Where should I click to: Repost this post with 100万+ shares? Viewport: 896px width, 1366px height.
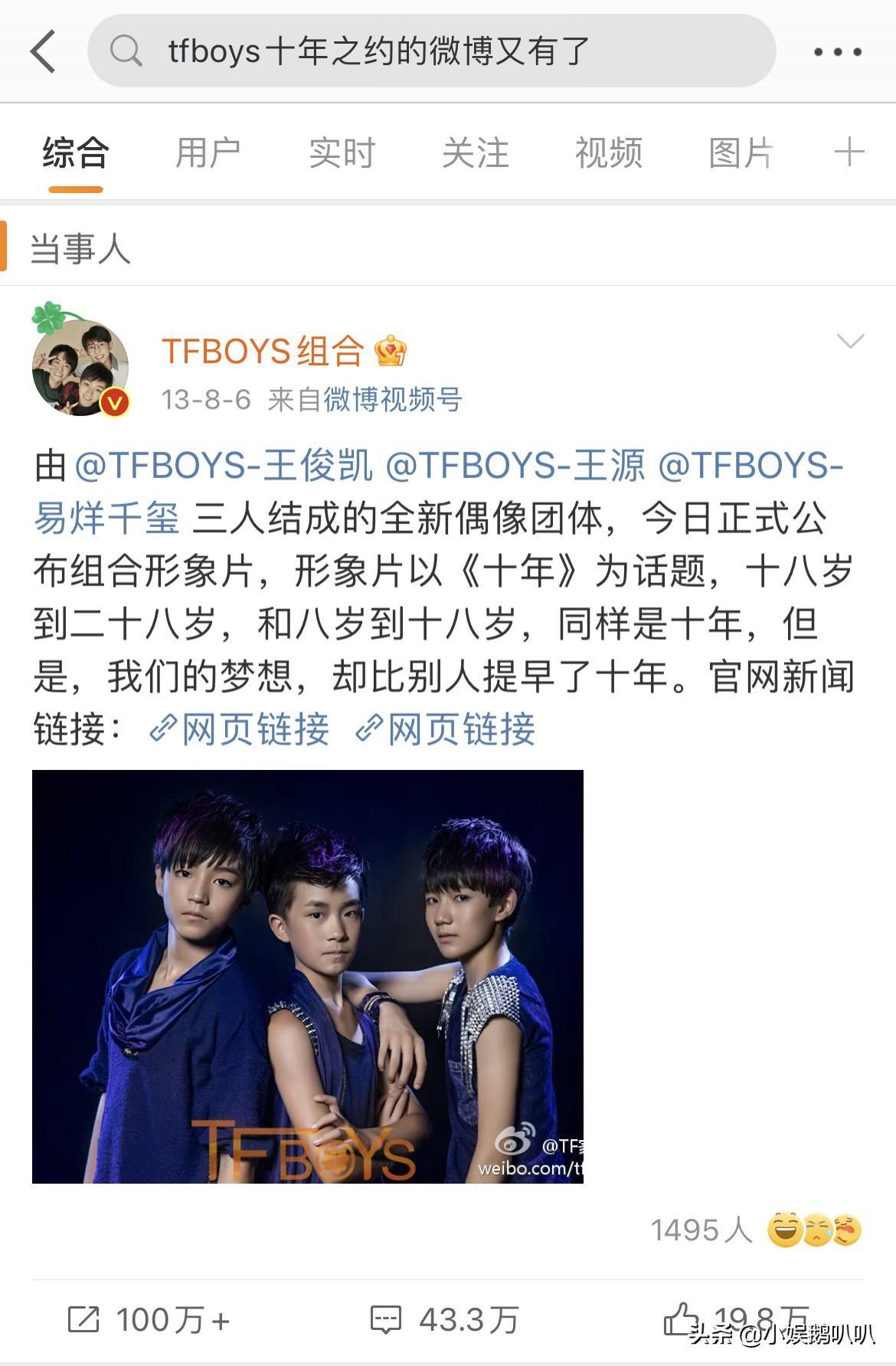[x=149, y=1320]
